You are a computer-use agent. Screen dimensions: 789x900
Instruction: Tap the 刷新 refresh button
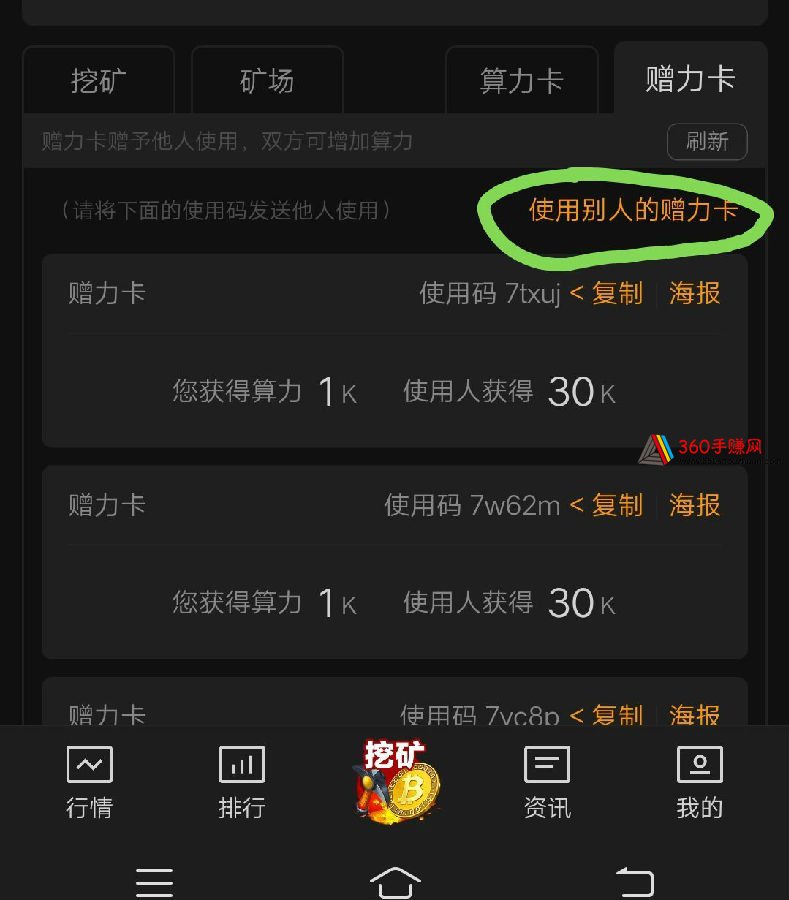(x=707, y=141)
